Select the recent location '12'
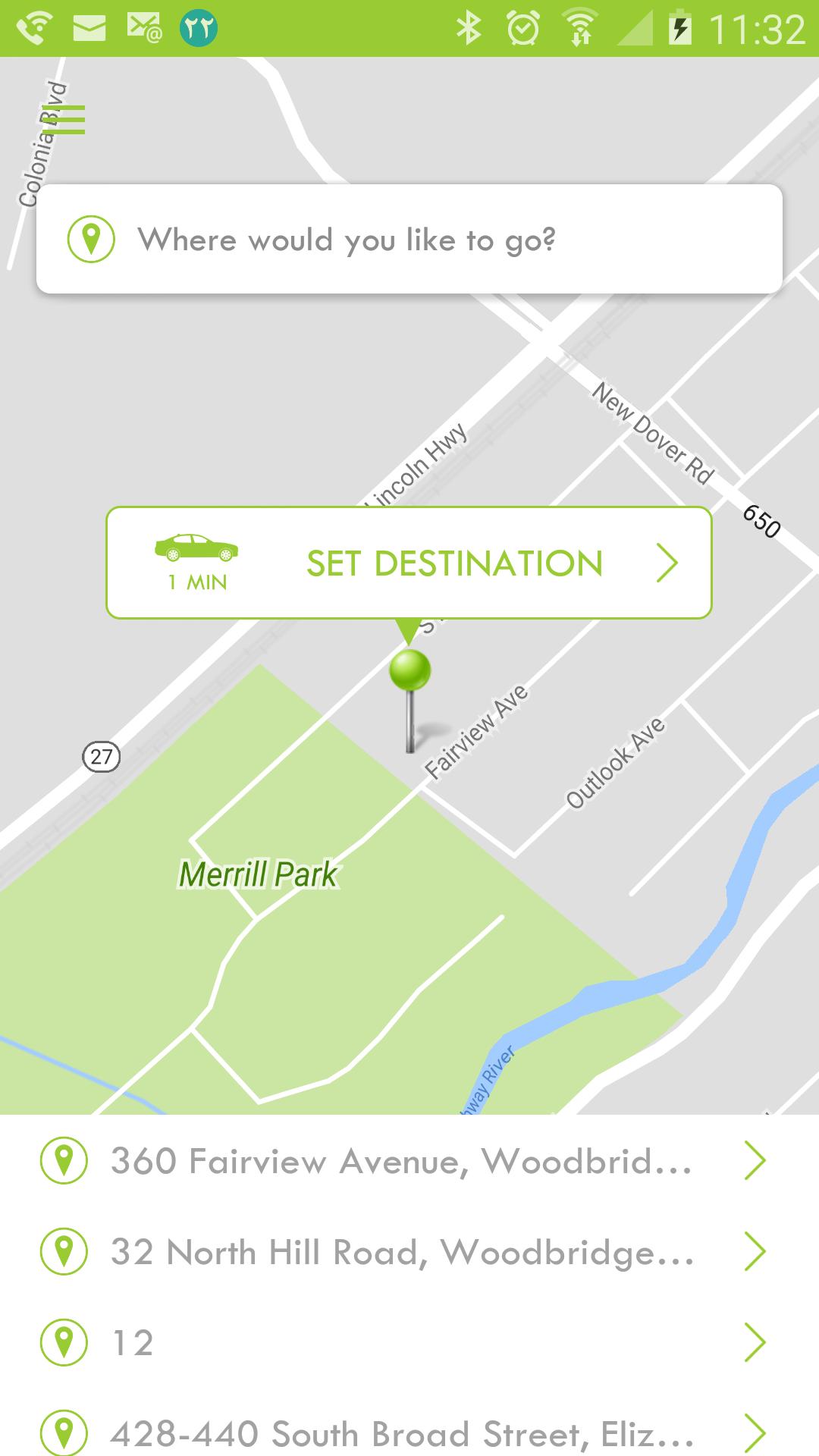 click(402, 1343)
